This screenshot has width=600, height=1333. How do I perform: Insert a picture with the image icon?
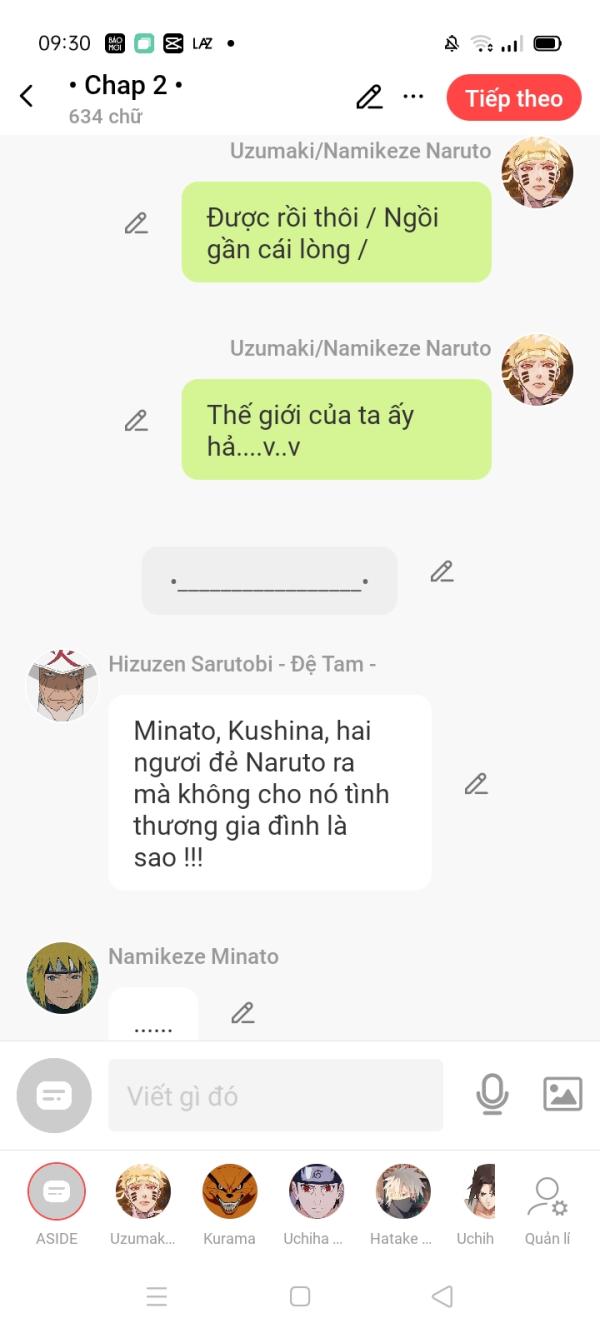(x=562, y=1094)
